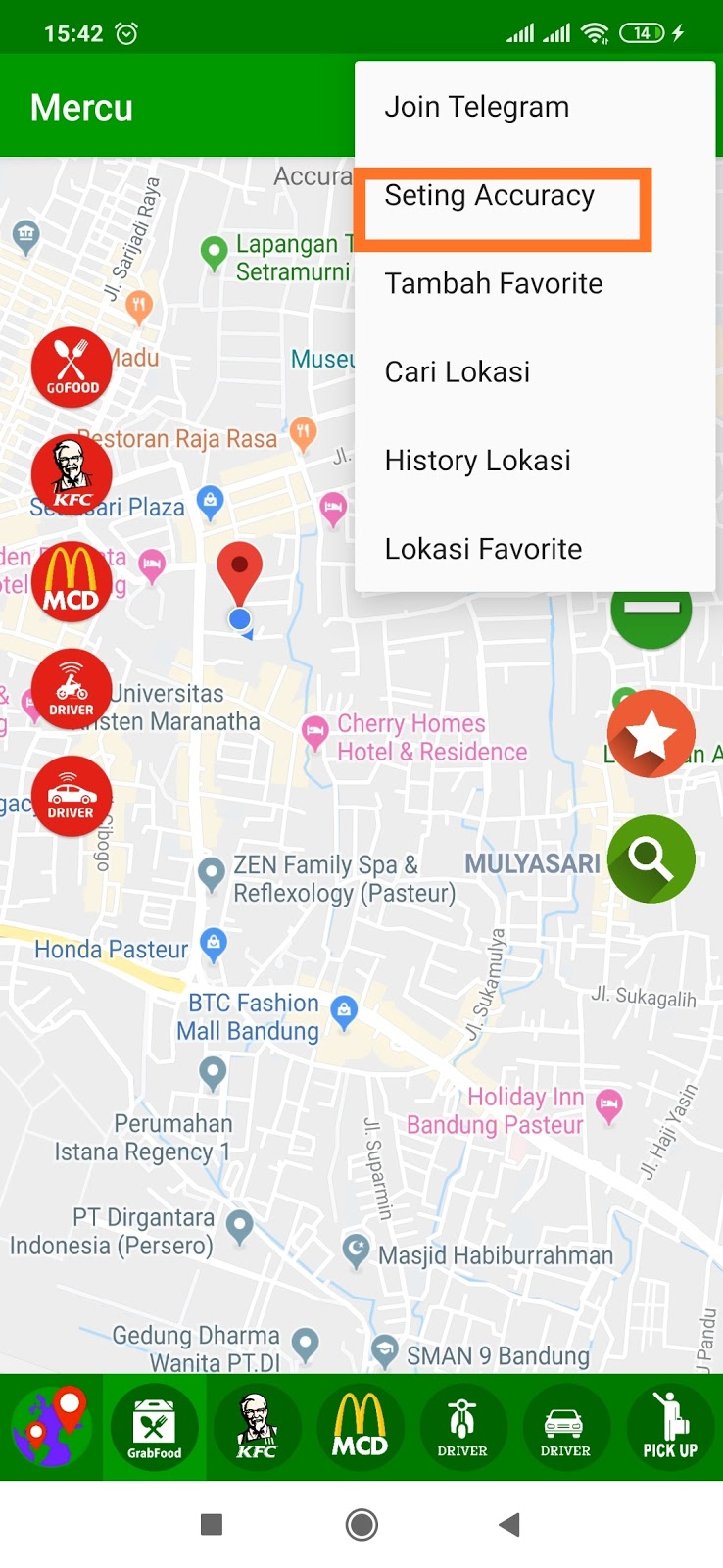Open Seting Accuracy option
The height and width of the screenshot is (1568, 723).
click(490, 196)
